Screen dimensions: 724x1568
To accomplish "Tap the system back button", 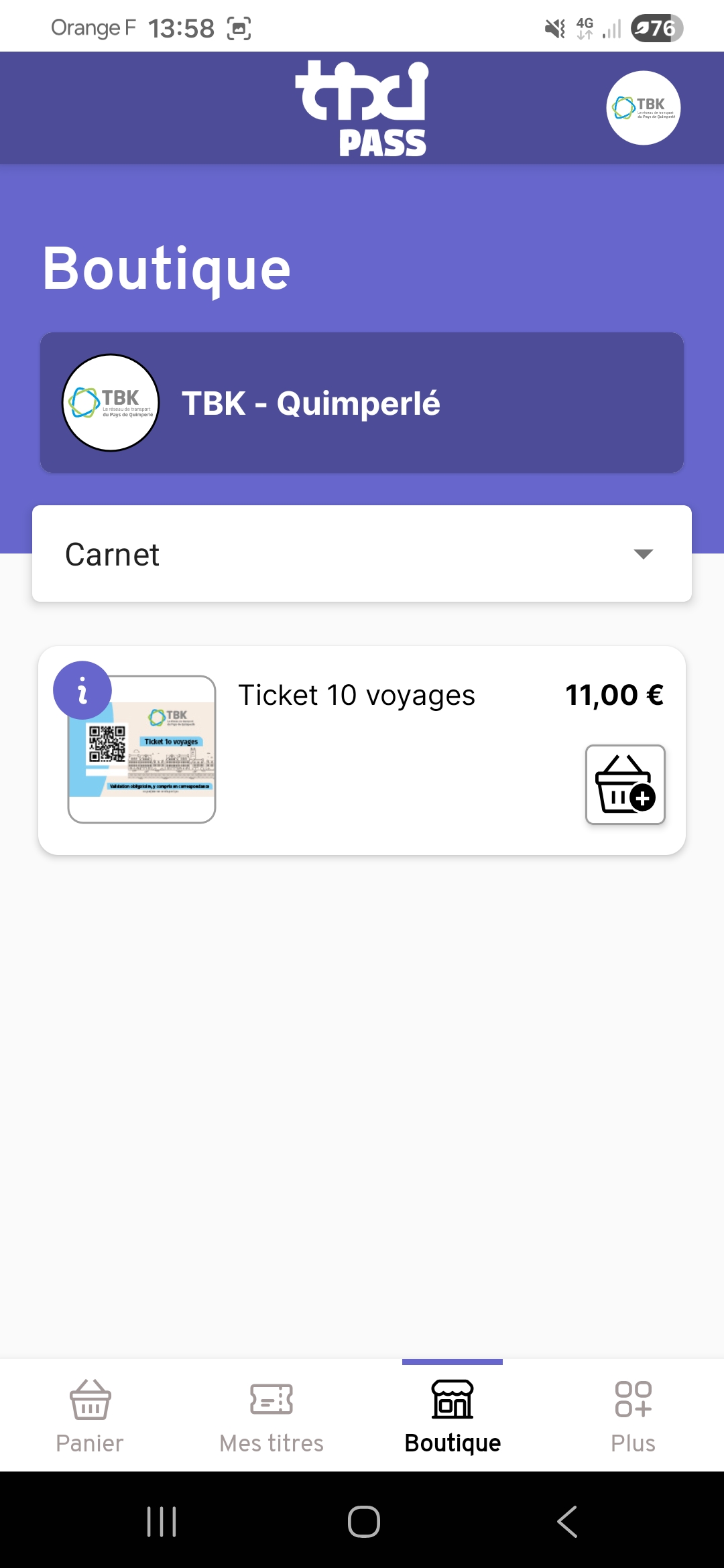I will pyautogui.click(x=567, y=1521).
